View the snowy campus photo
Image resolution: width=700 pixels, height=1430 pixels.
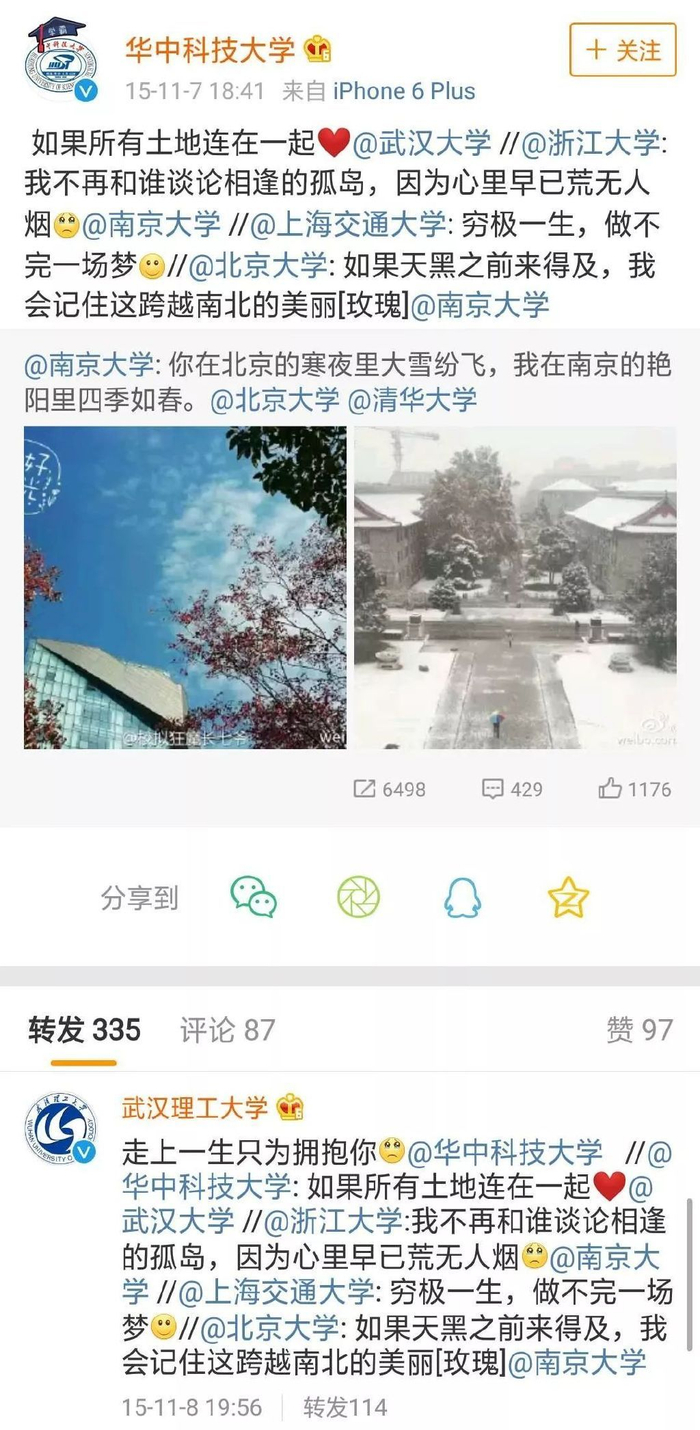(515, 588)
